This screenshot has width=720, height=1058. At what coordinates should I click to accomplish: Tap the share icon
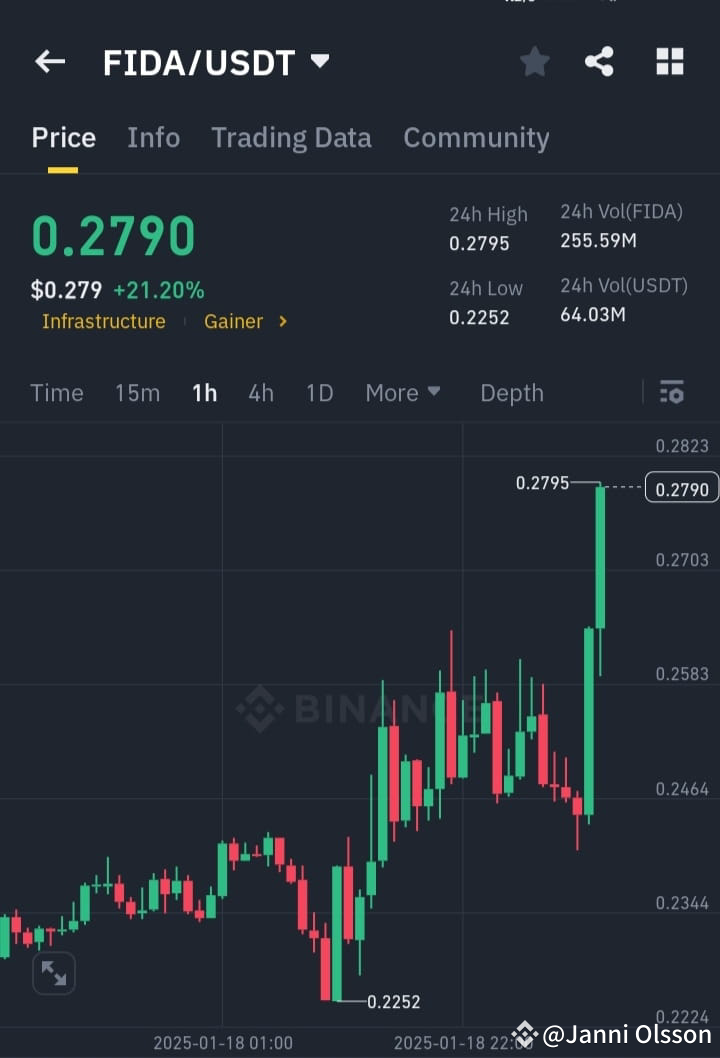tap(599, 61)
